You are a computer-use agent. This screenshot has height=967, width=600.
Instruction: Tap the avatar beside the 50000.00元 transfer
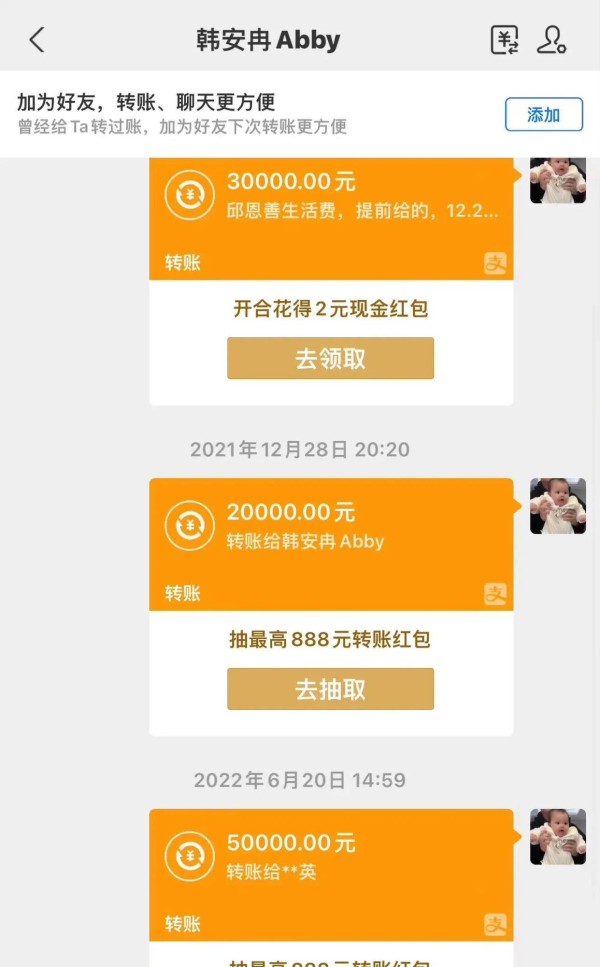pyautogui.click(x=557, y=837)
